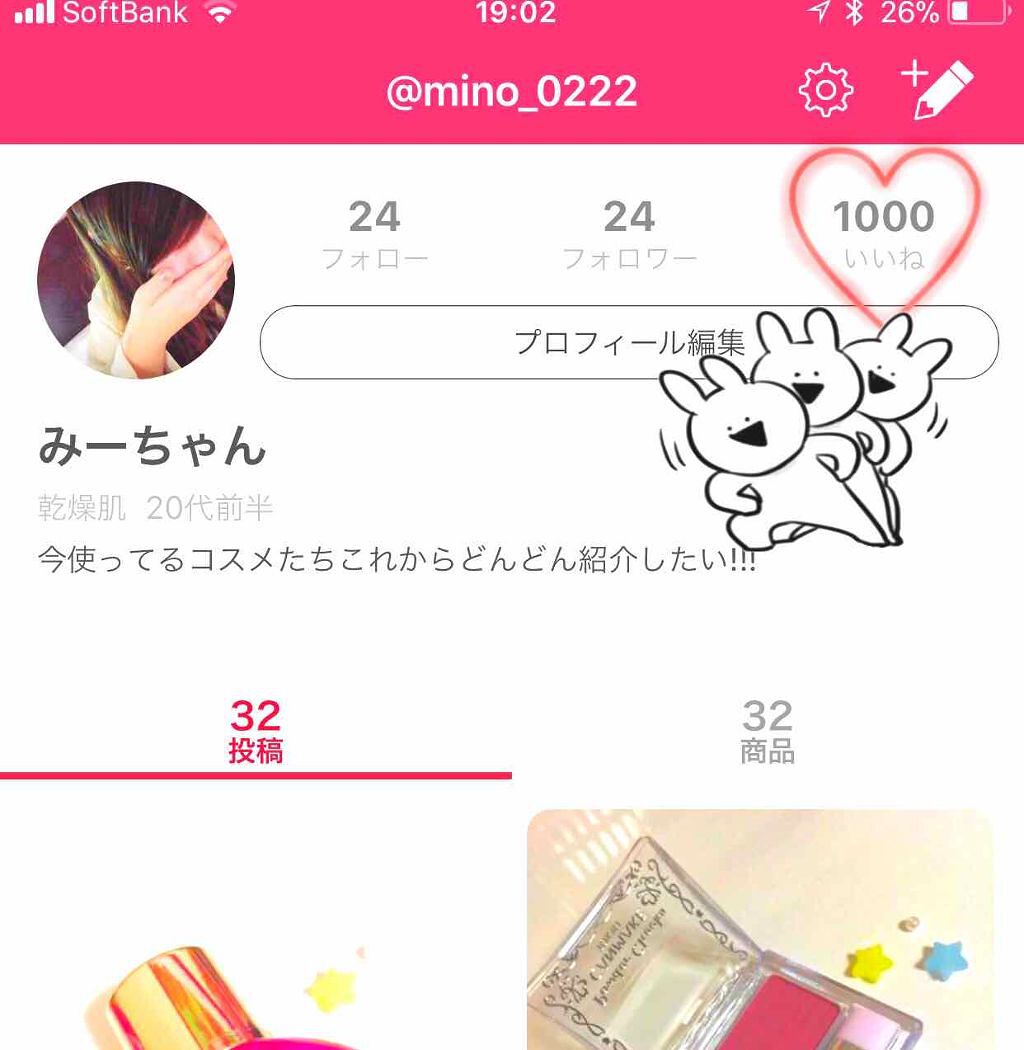Viewport: 1024px width, 1050px height.
Task: Open the Wi-Fi status indicator
Action: [220, 14]
